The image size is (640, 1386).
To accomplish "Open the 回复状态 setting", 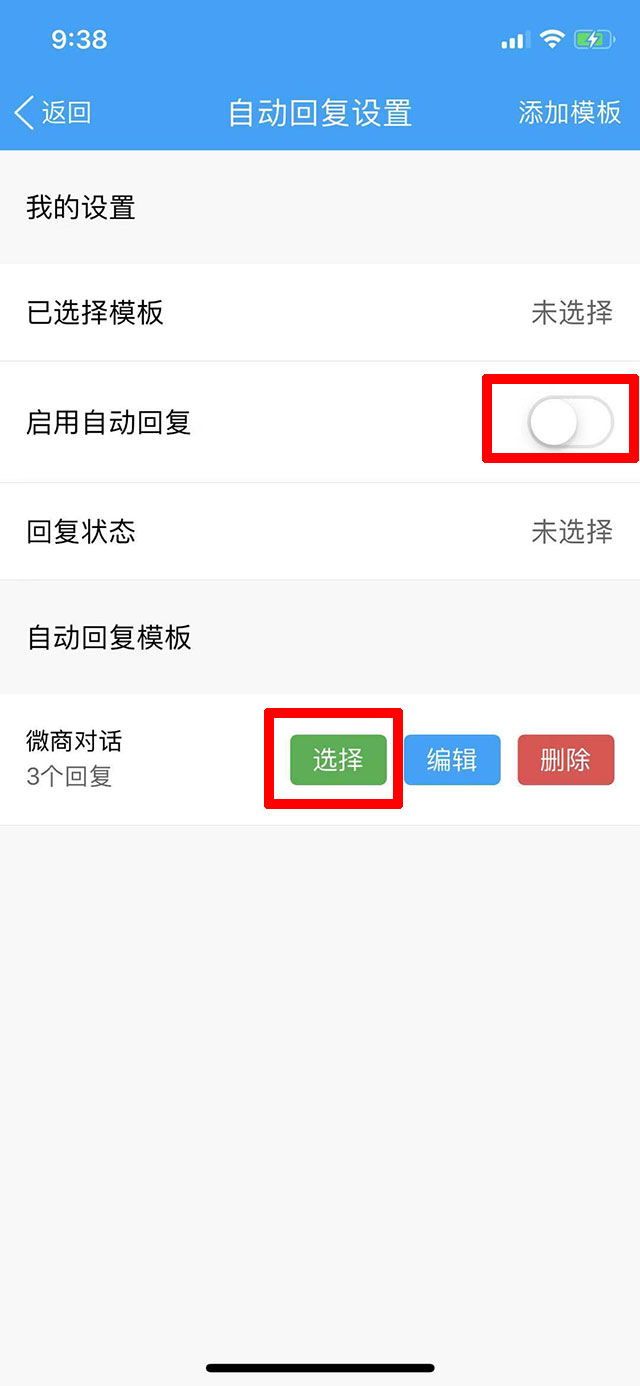I will pyautogui.click(x=320, y=531).
